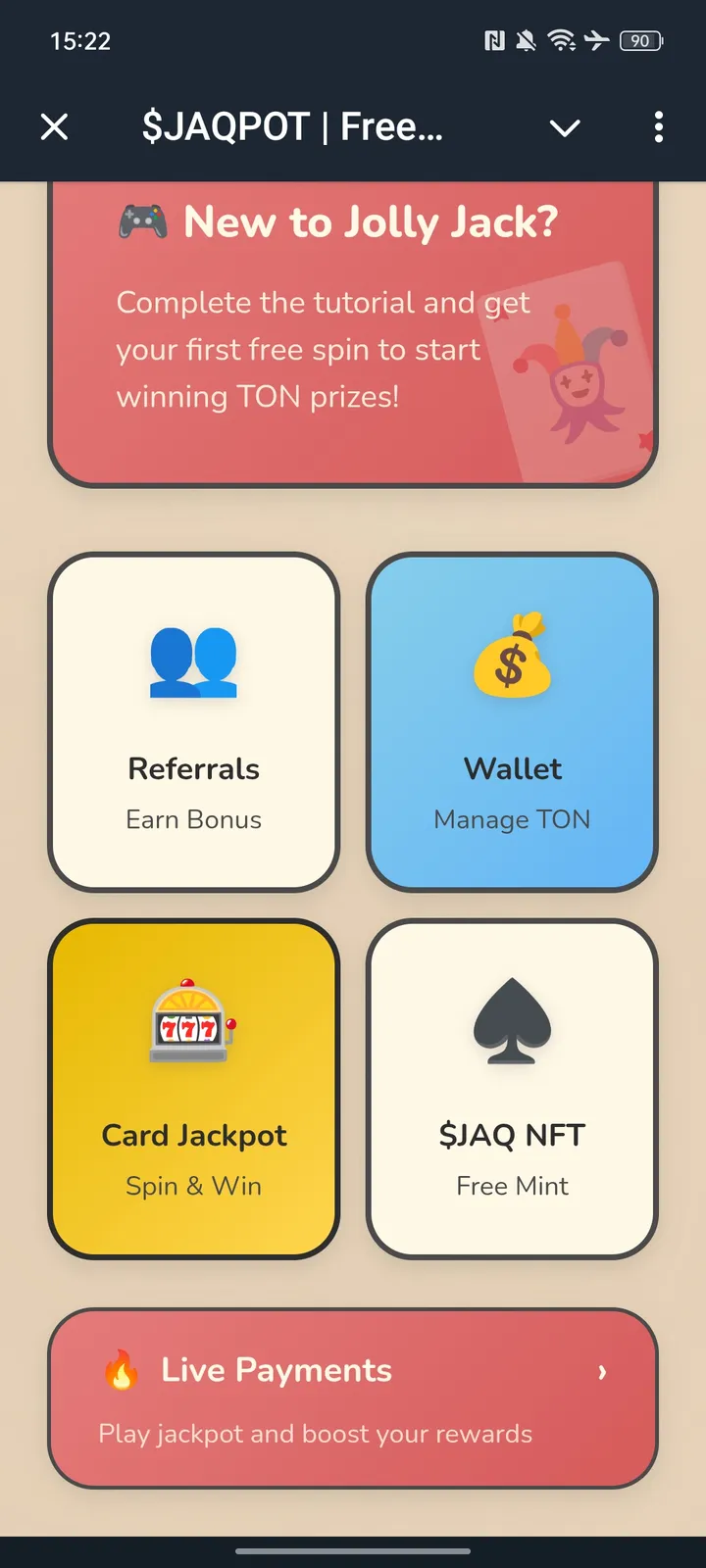Tap the fire icon next to Live Payments
Image resolution: width=706 pixels, height=1568 pixels.
[x=120, y=1372]
